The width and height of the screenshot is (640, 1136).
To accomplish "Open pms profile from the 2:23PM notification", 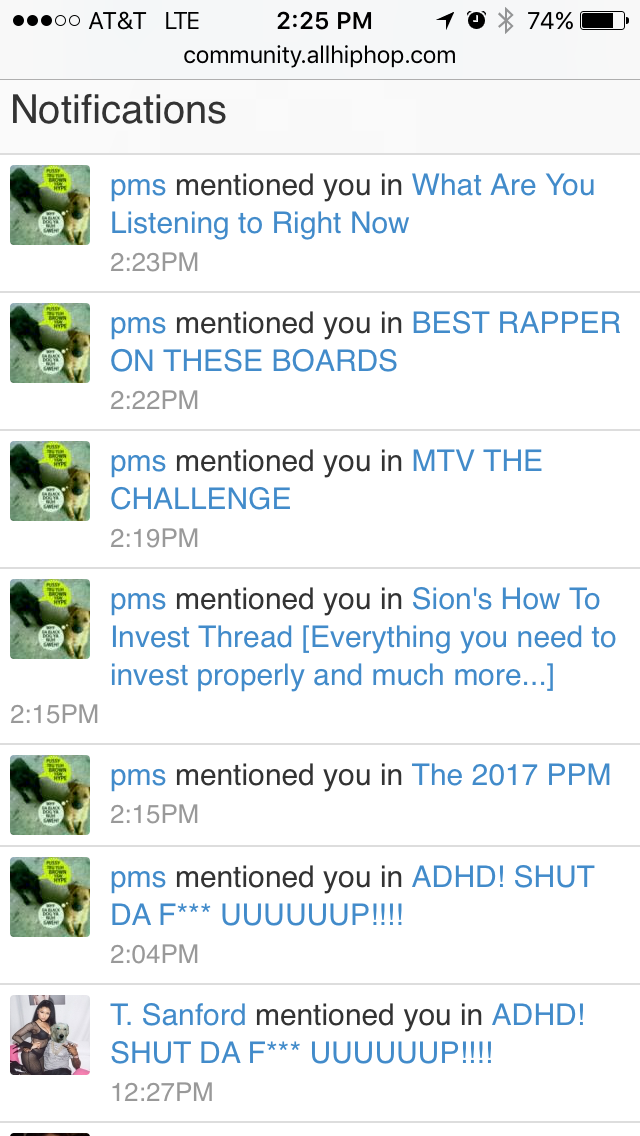I will [x=138, y=185].
